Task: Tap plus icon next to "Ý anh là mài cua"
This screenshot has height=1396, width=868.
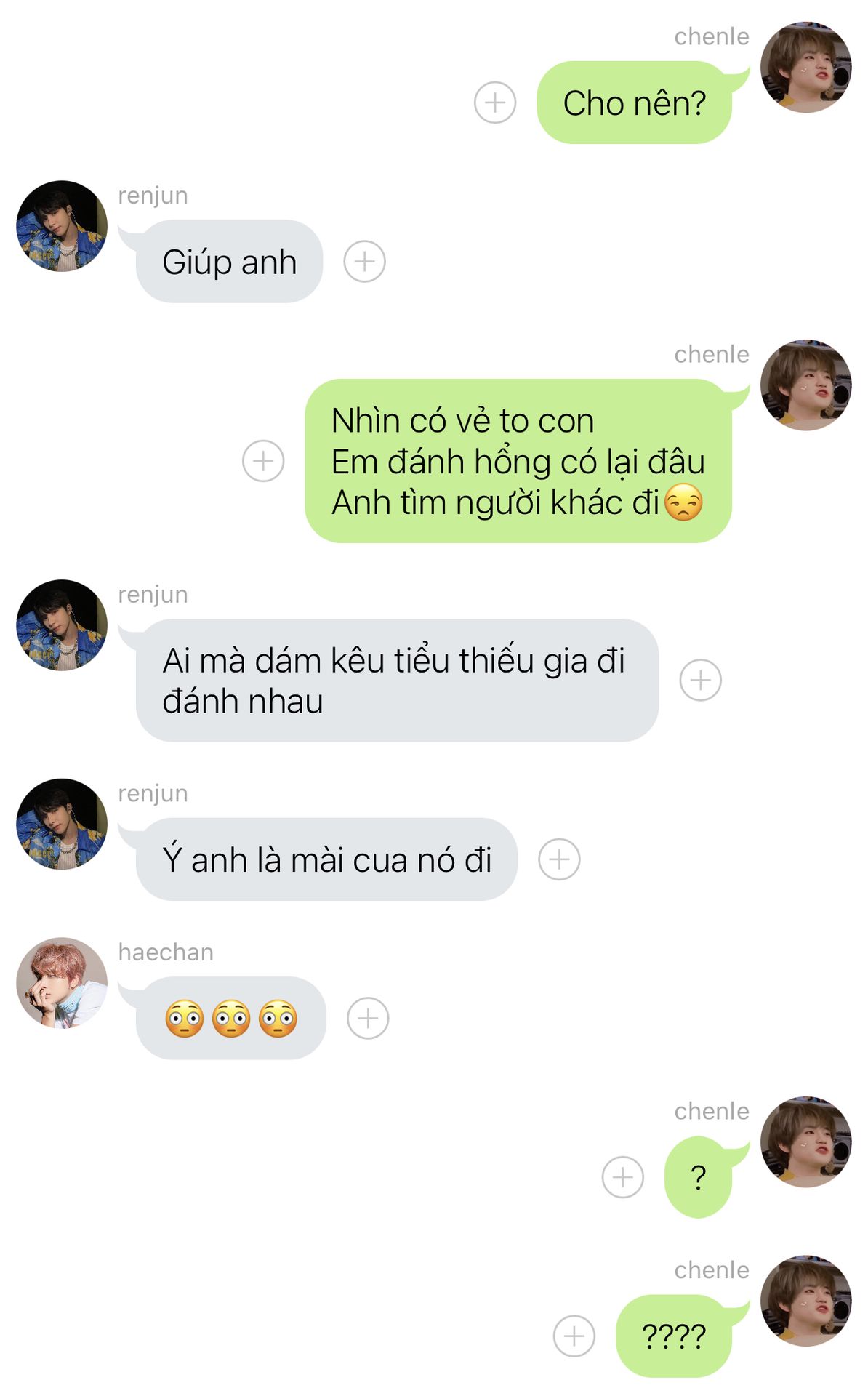Action: click(x=559, y=859)
